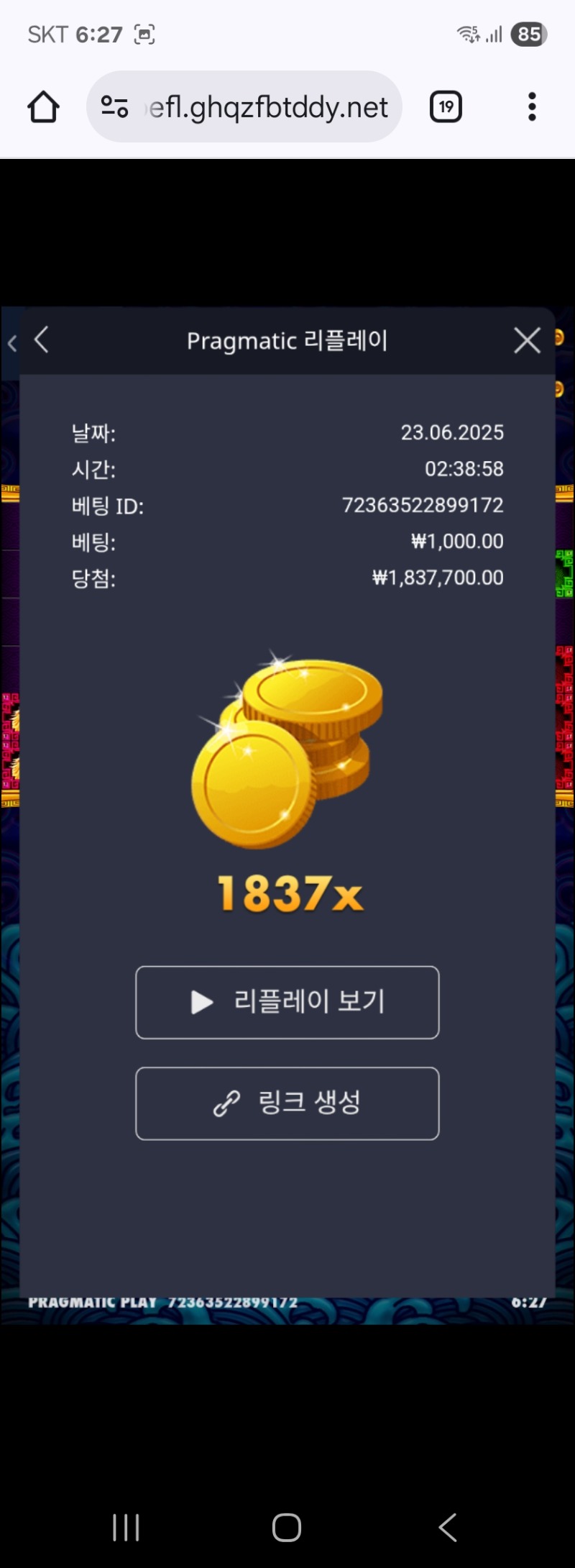Tap 리플레이 보기 to watch the replay
Image resolution: width=575 pixels, height=1568 pixels.
tap(287, 1002)
